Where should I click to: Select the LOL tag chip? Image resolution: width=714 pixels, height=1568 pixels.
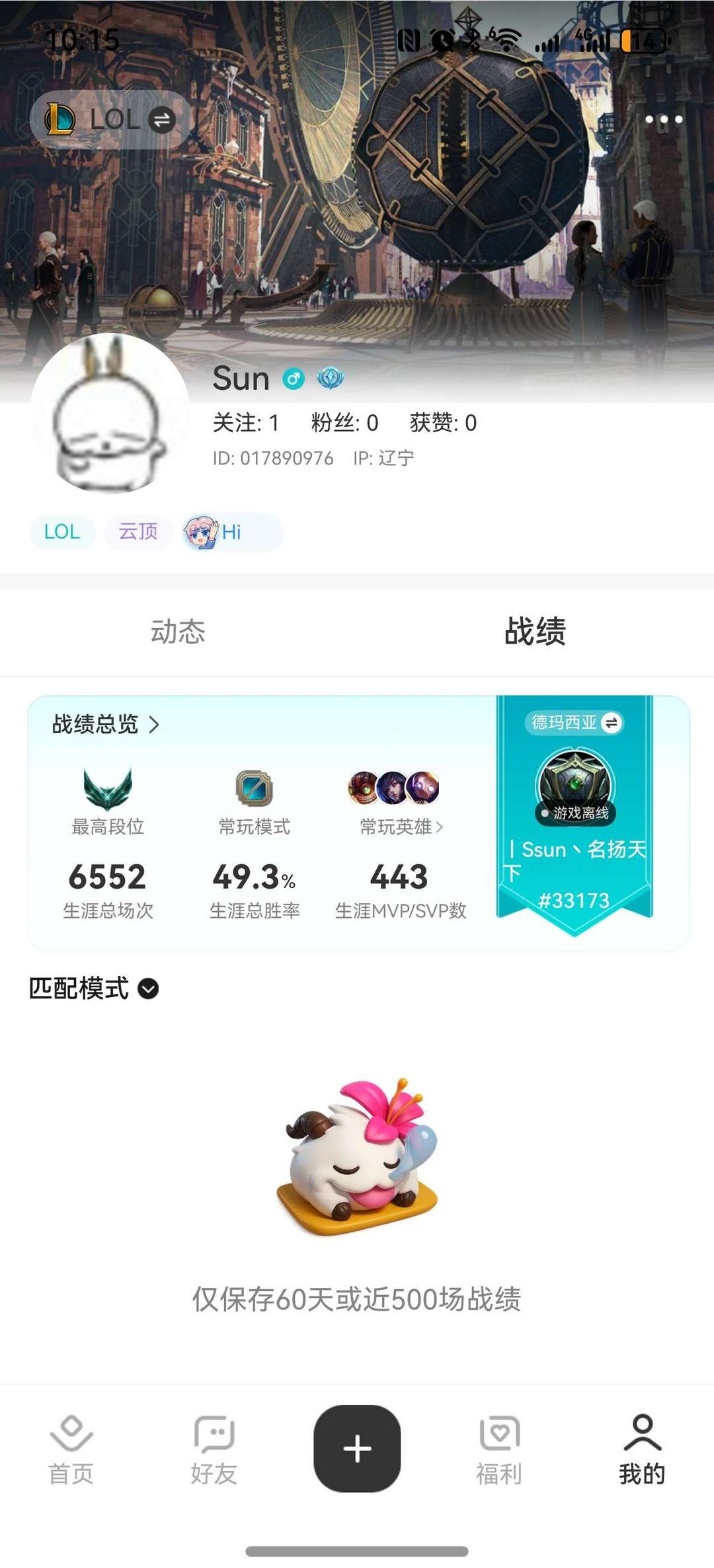coord(62,532)
